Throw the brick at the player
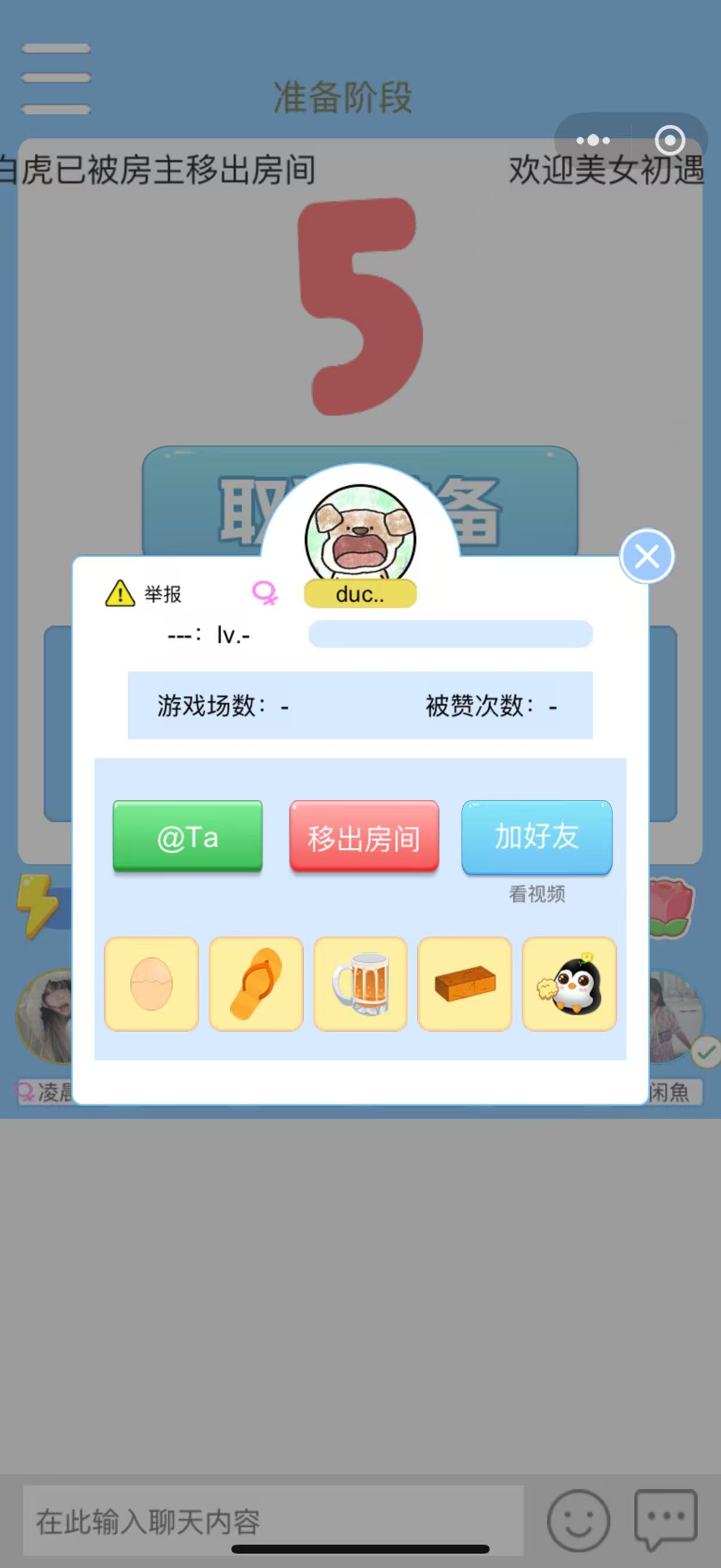 (x=465, y=983)
